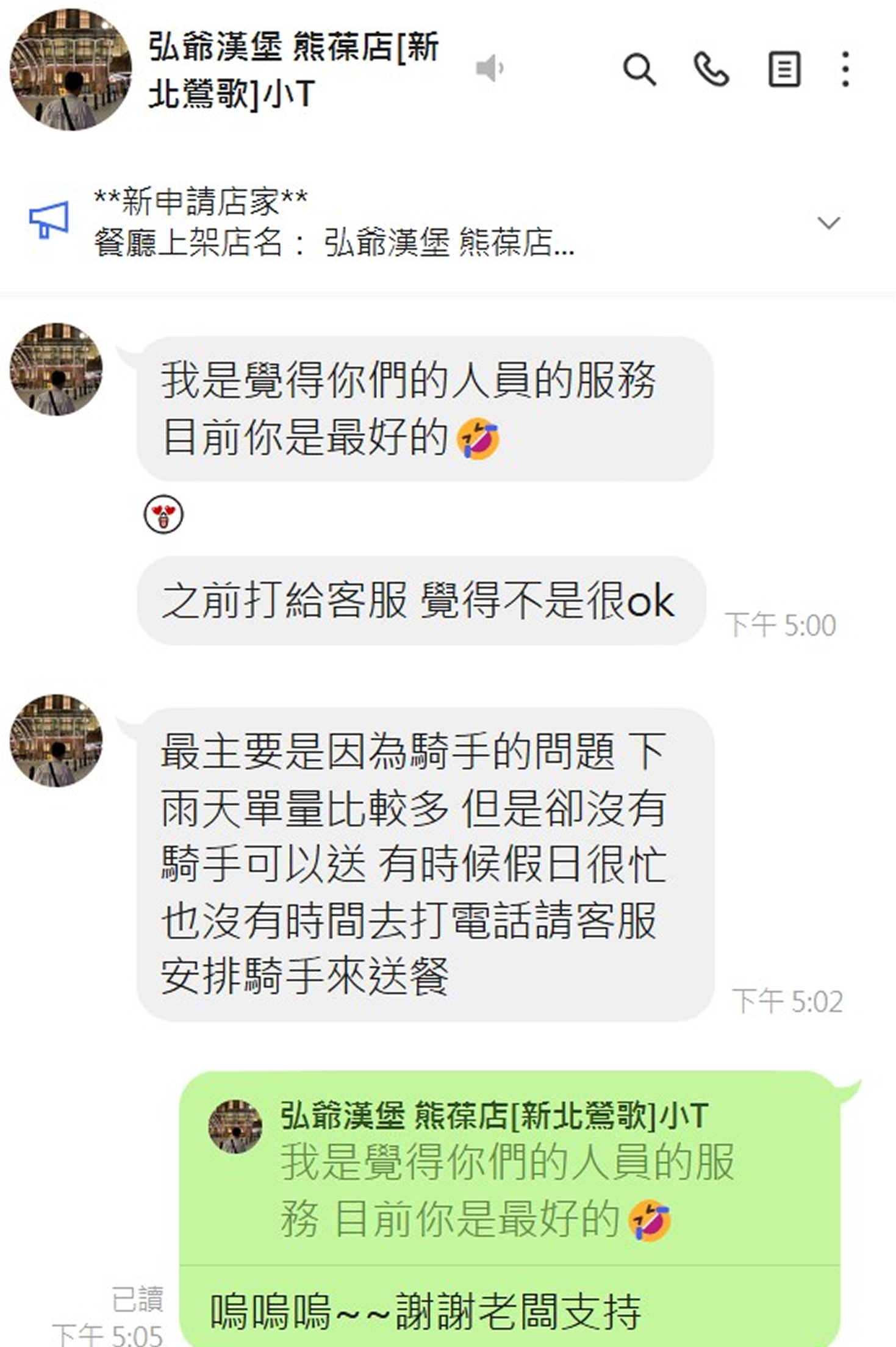Start a voice call with 弘爺漢堡
This screenshot has height=1347, width=896.
click(x=711, y=69)
